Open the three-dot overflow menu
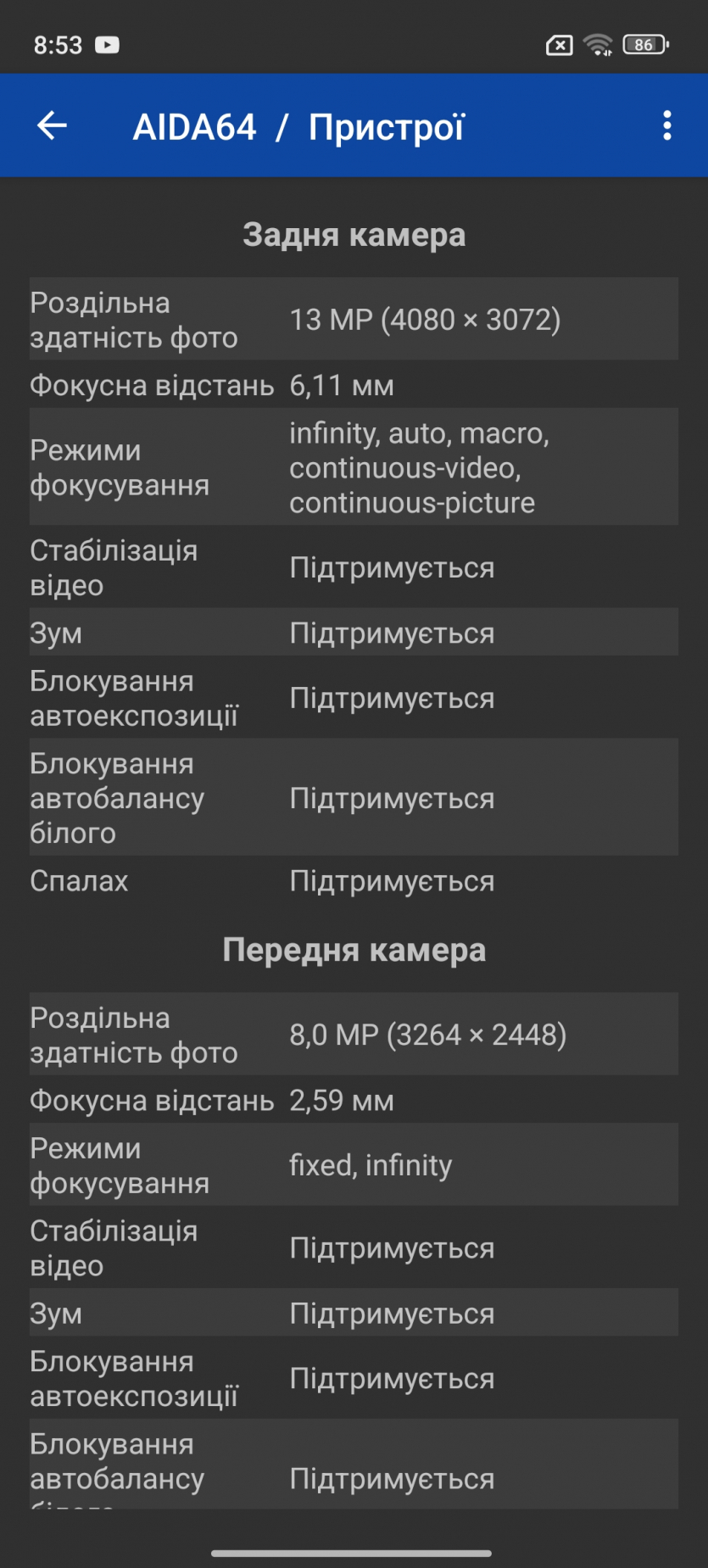 point(667,126)
